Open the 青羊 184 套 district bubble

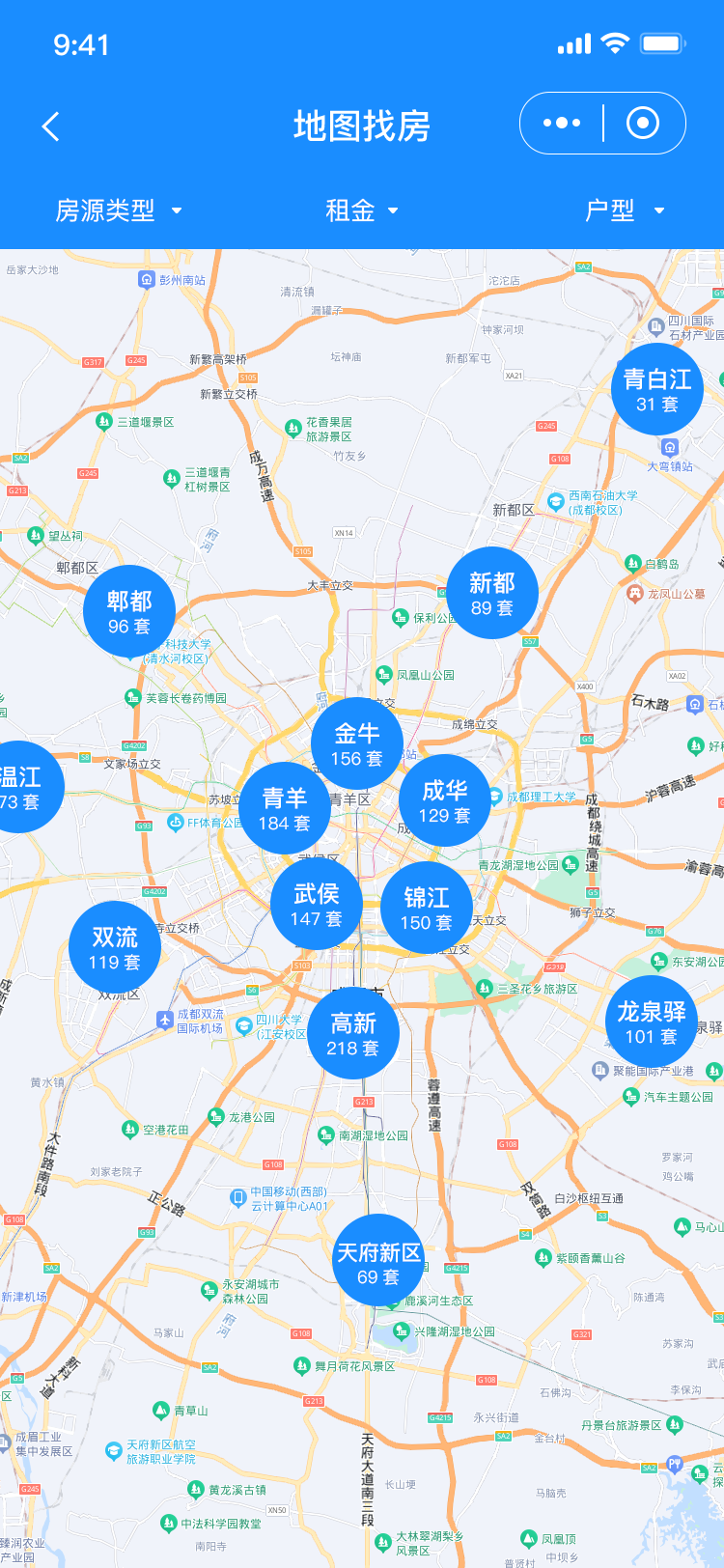(x=285, y=809)
